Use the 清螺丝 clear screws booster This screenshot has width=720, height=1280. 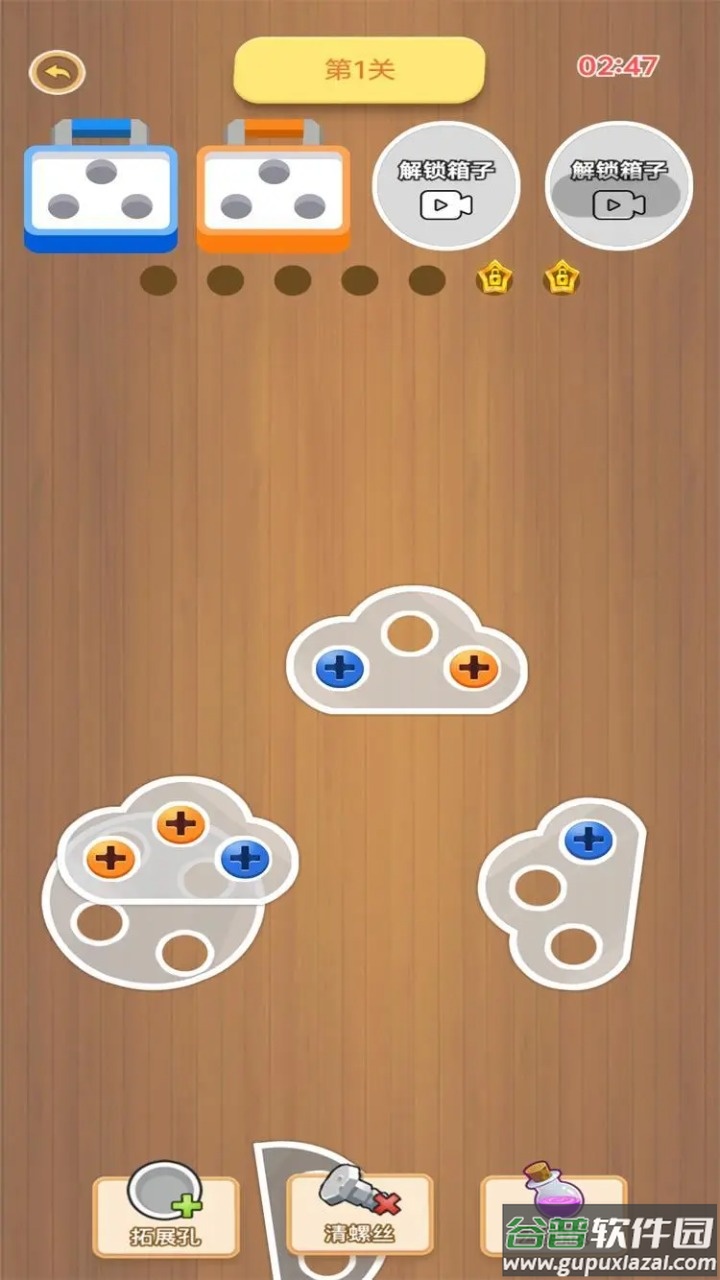click(360, 1212)
